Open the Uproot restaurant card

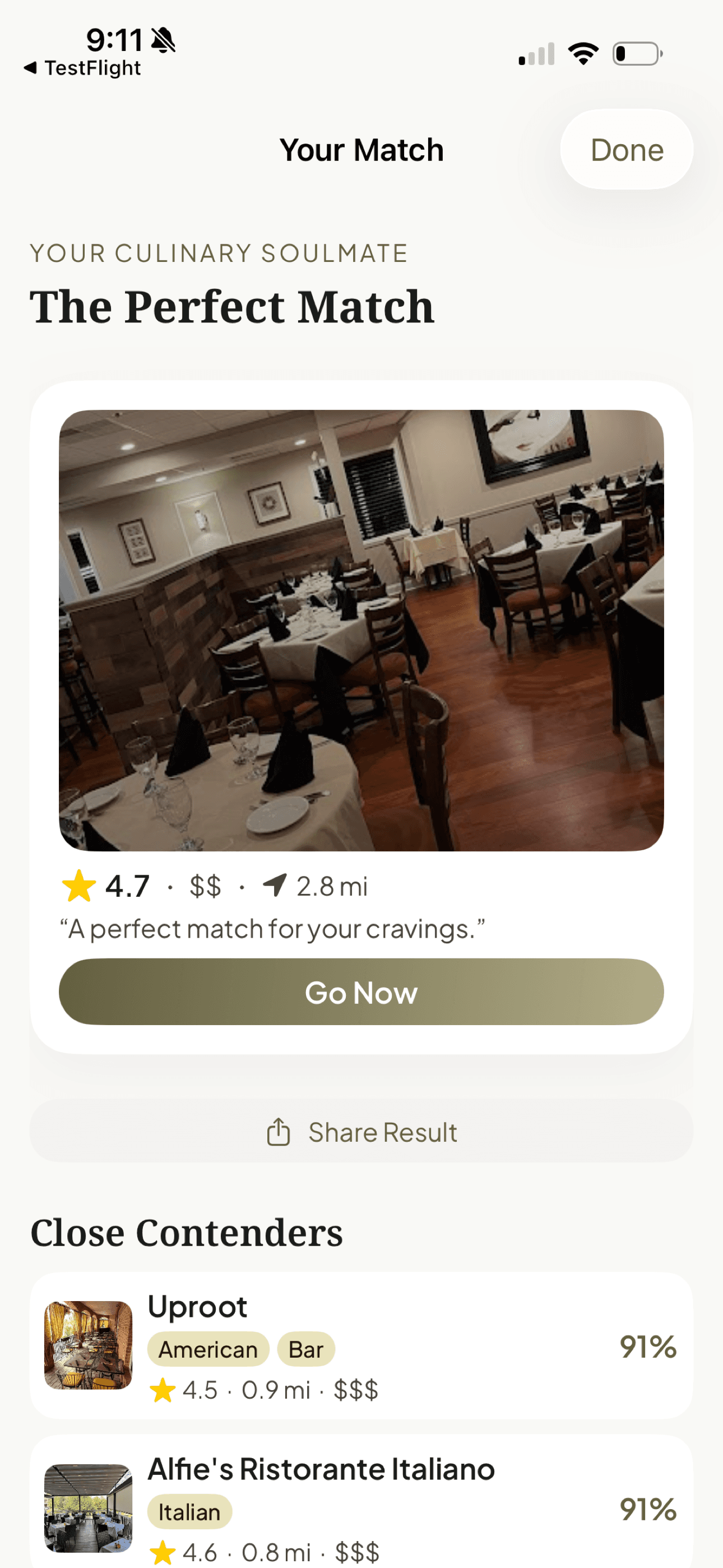coord(361,1346)
